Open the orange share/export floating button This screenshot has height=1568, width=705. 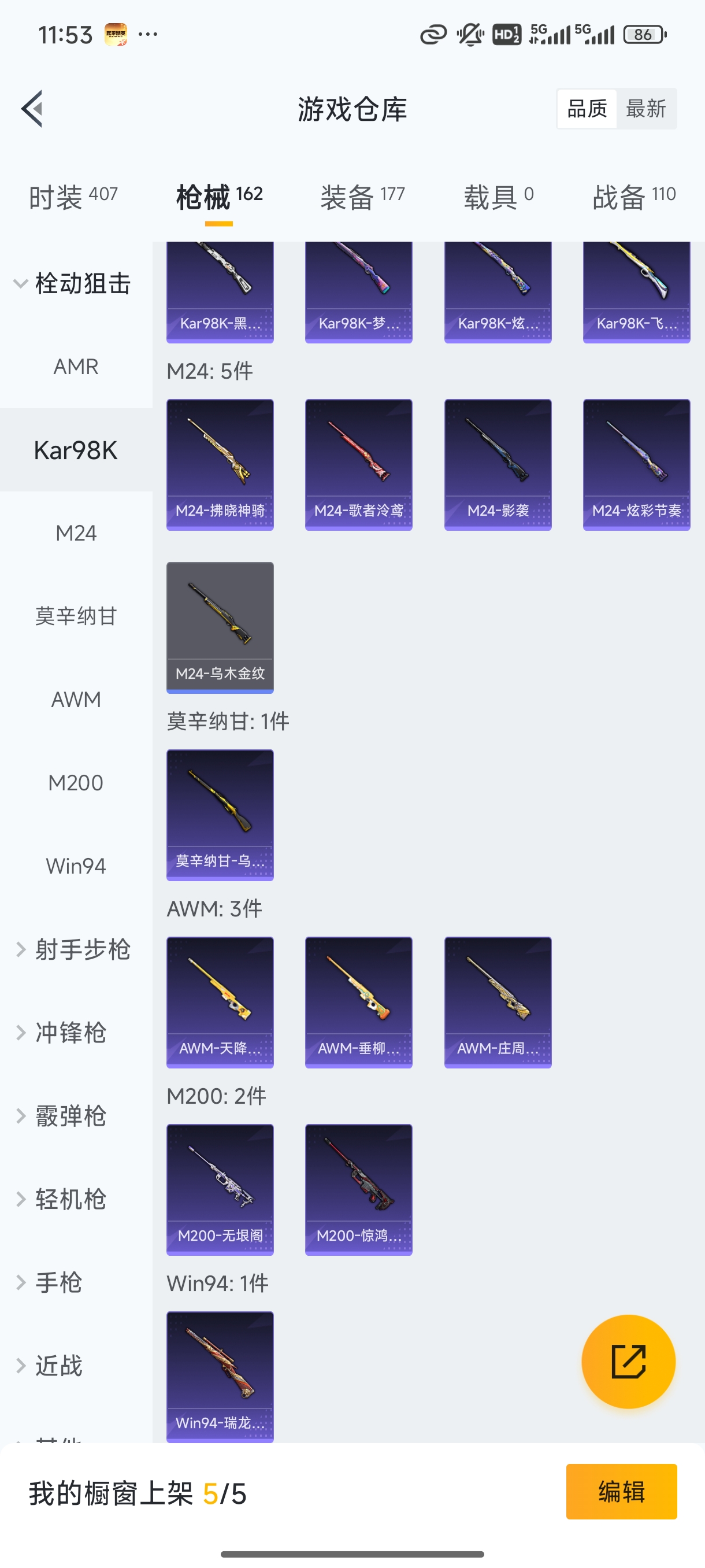pyautogui.click(x=628, y=1362)
